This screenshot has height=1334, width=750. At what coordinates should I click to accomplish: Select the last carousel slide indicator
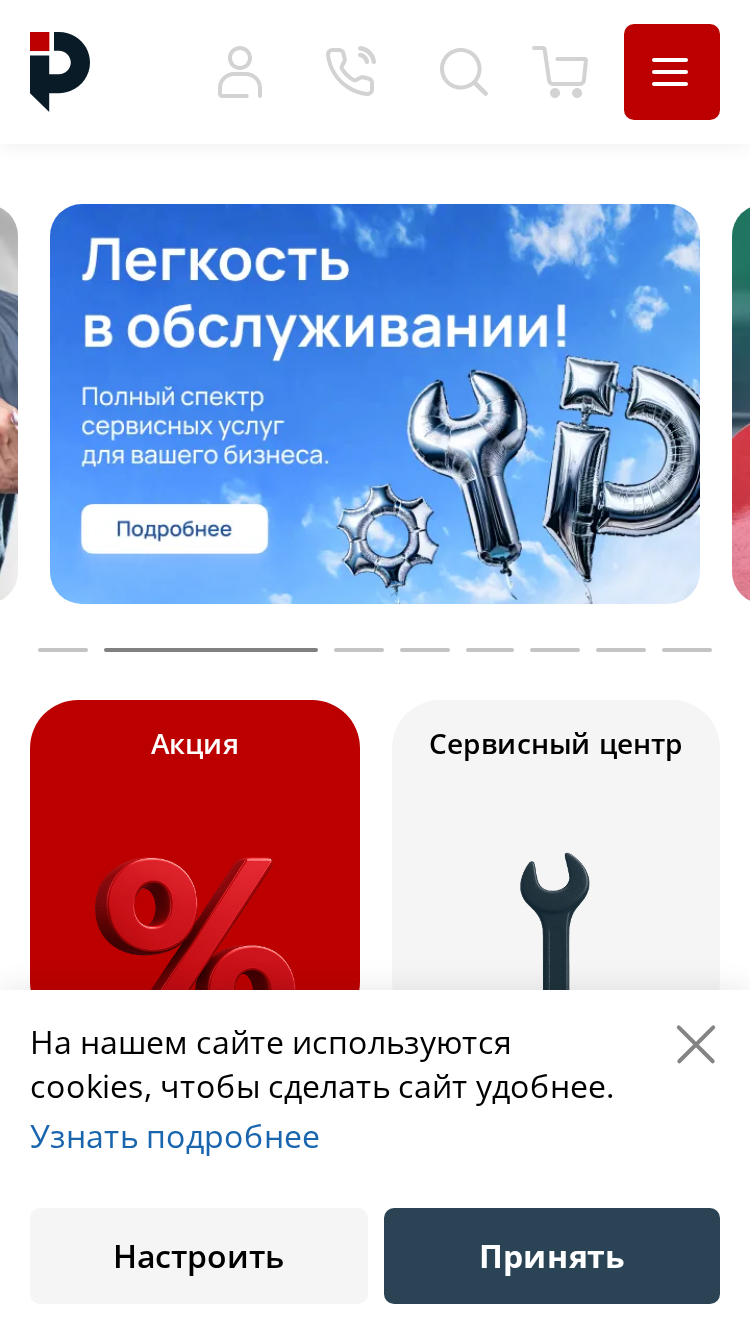tap(687, 650)
